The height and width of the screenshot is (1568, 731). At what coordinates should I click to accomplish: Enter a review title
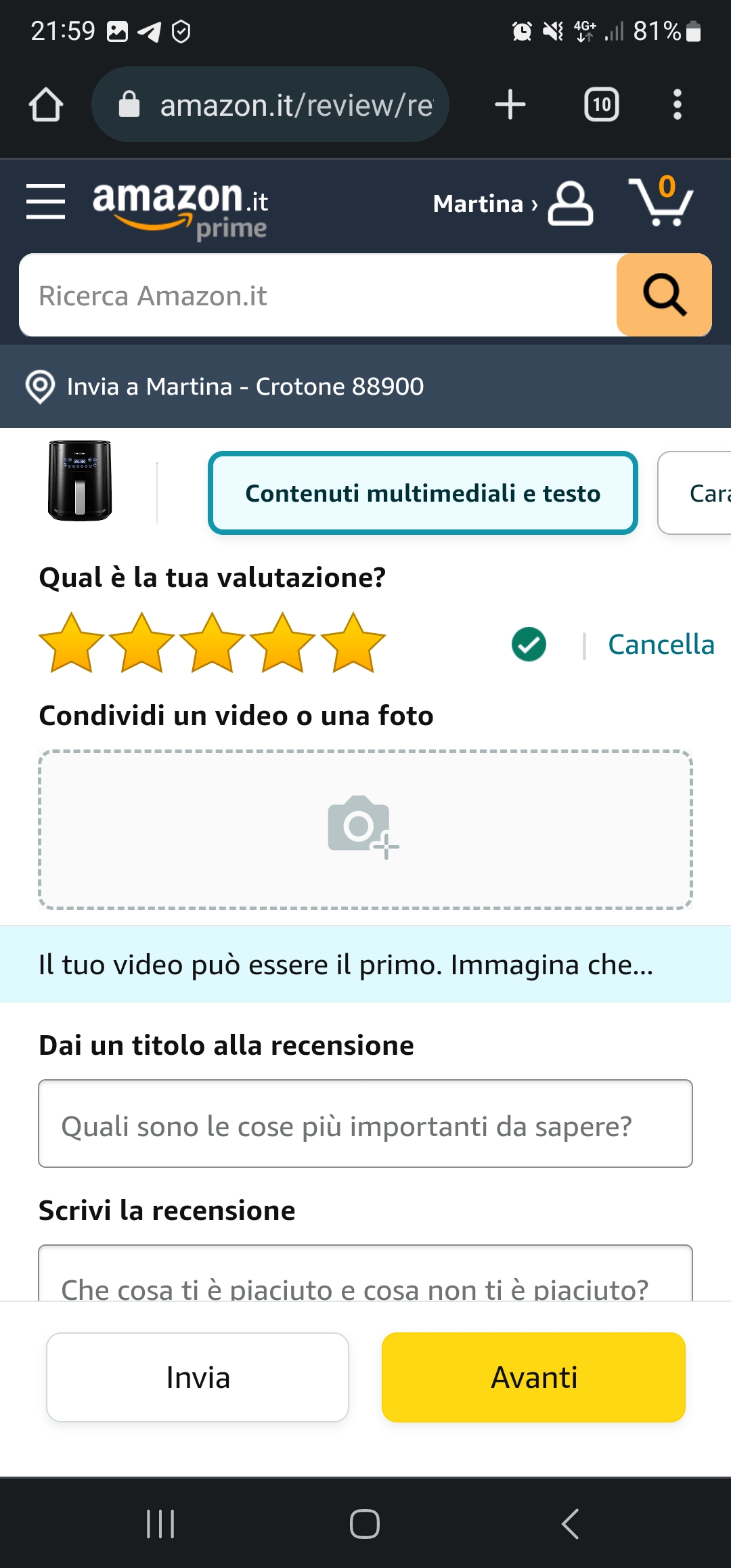[365, 1124]
